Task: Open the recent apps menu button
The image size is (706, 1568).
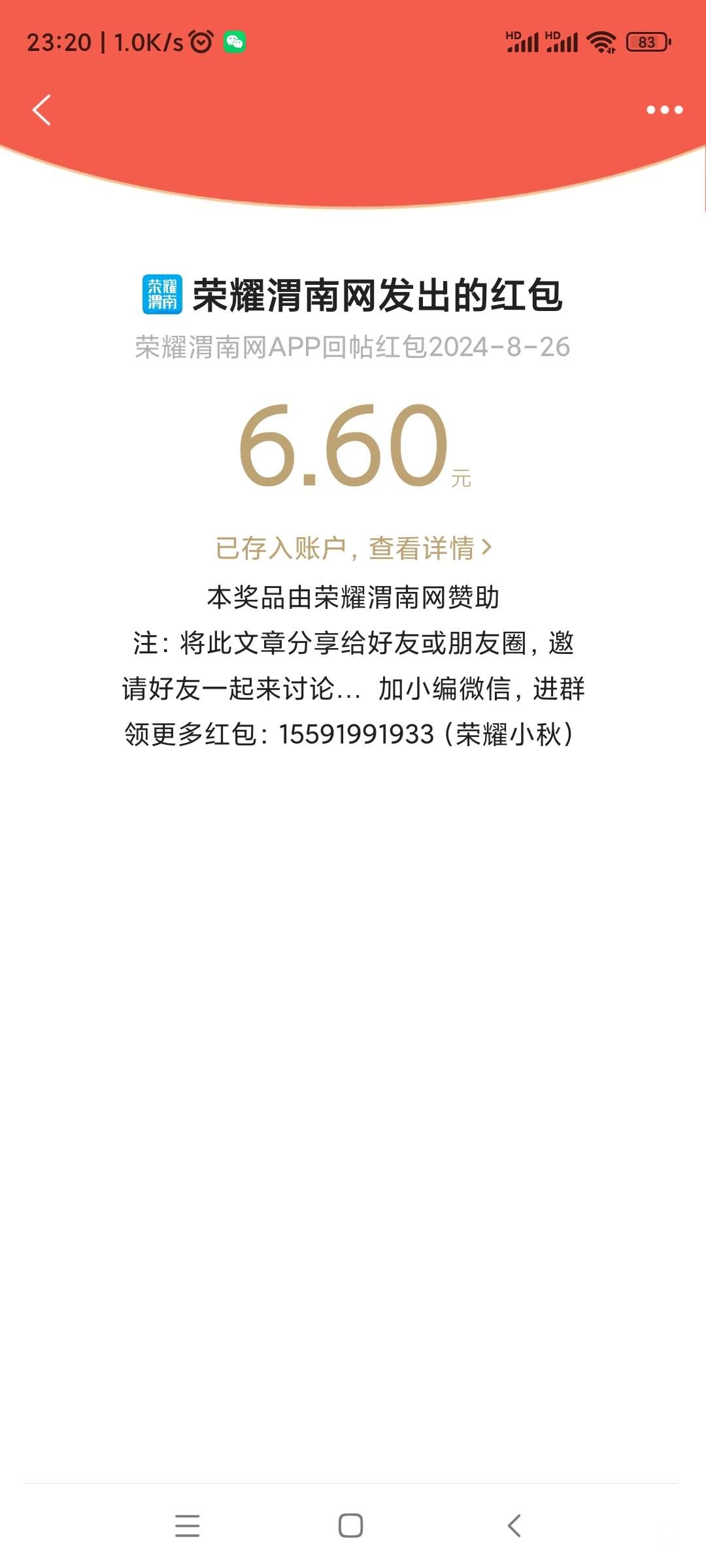Action: (x=188, y=1526)
